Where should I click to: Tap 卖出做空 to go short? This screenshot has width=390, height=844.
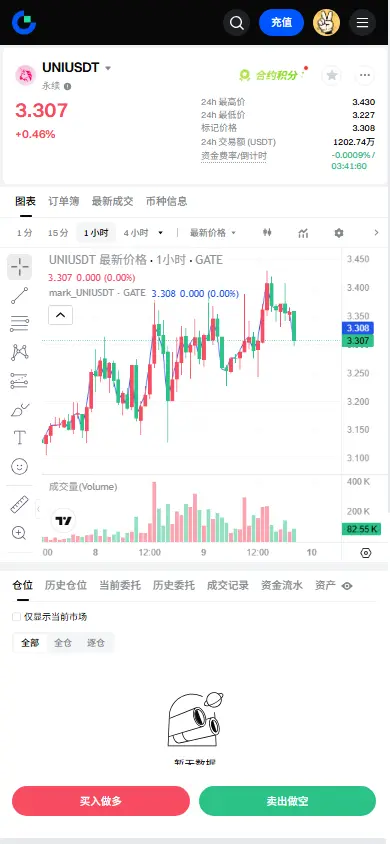[x=287, y=801]
